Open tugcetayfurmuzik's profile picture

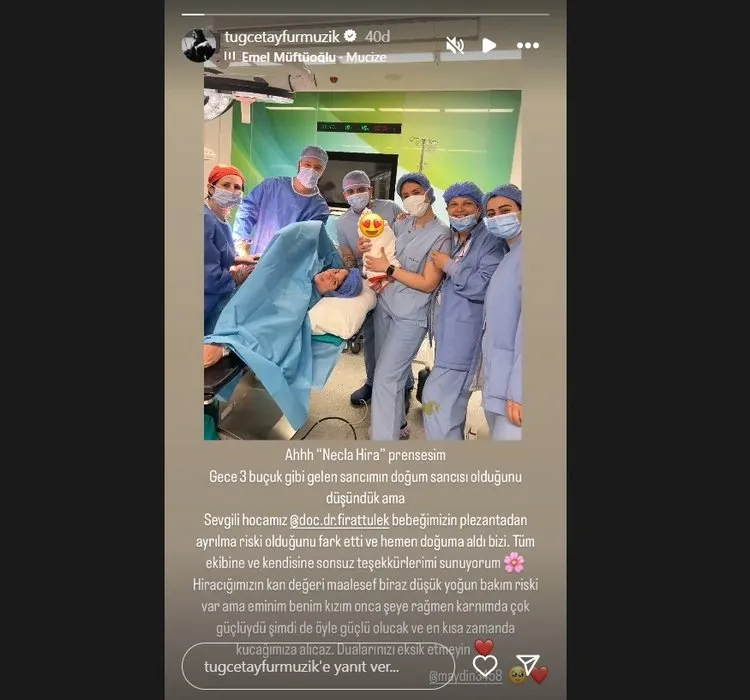(x=199, y=45)
